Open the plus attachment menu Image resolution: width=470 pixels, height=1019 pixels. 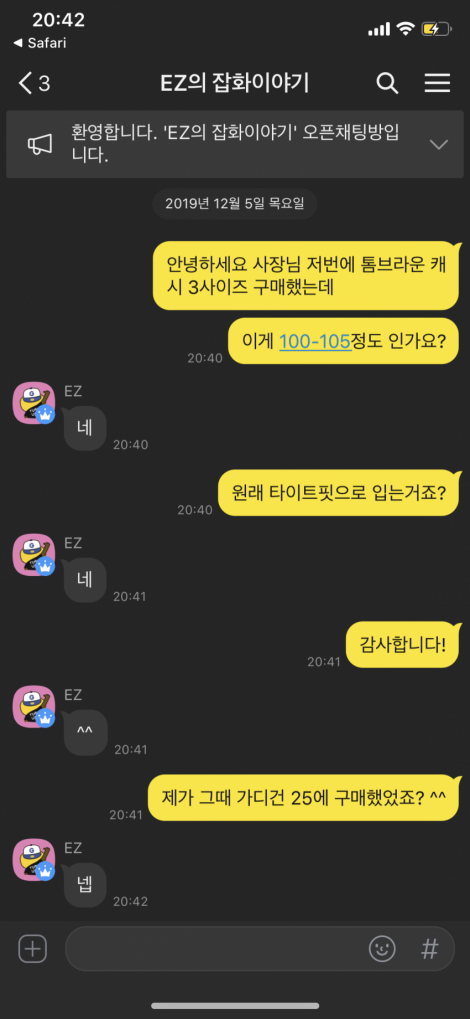coord(33,949)
